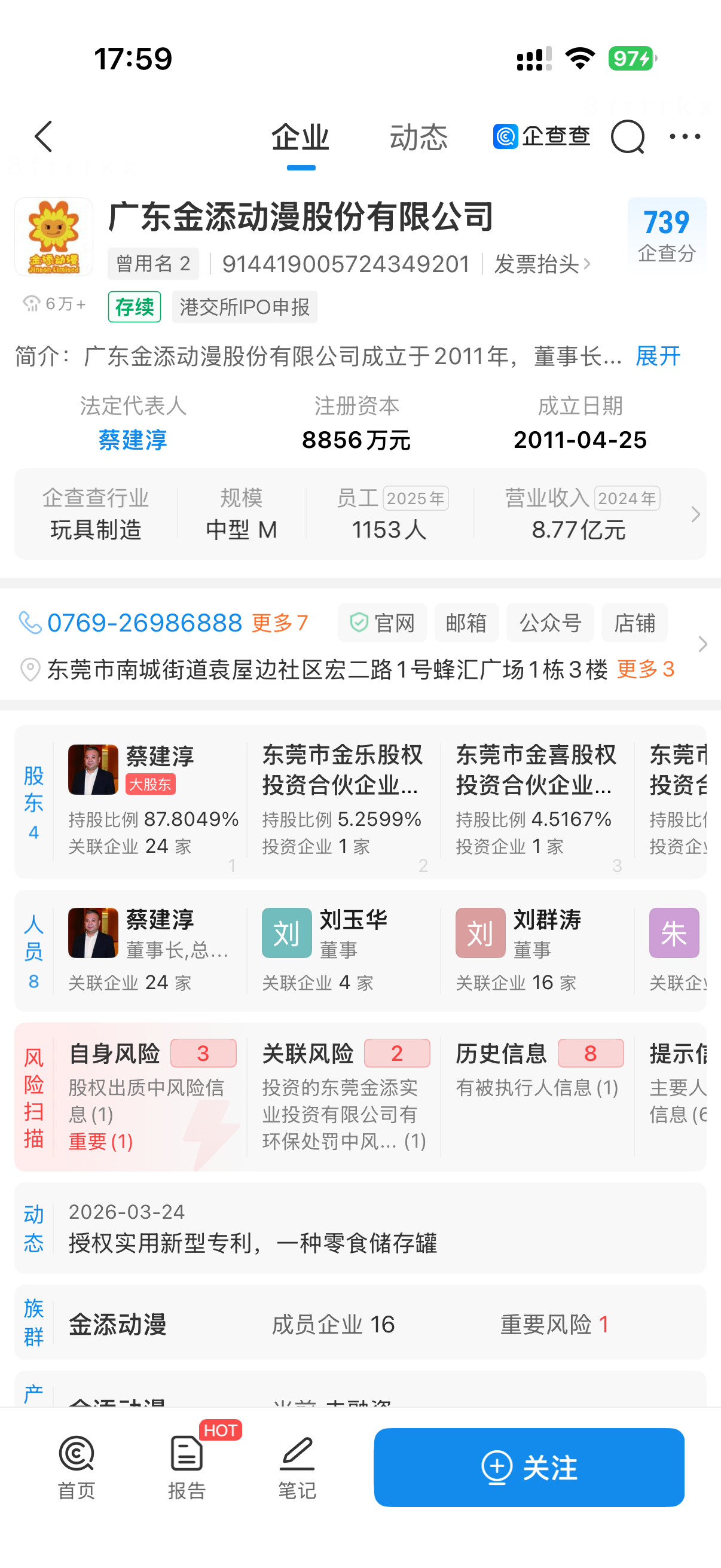The image size is (721, 1568).
Task: Switch to the 动态 tab
Action: (x=418, y=138)
